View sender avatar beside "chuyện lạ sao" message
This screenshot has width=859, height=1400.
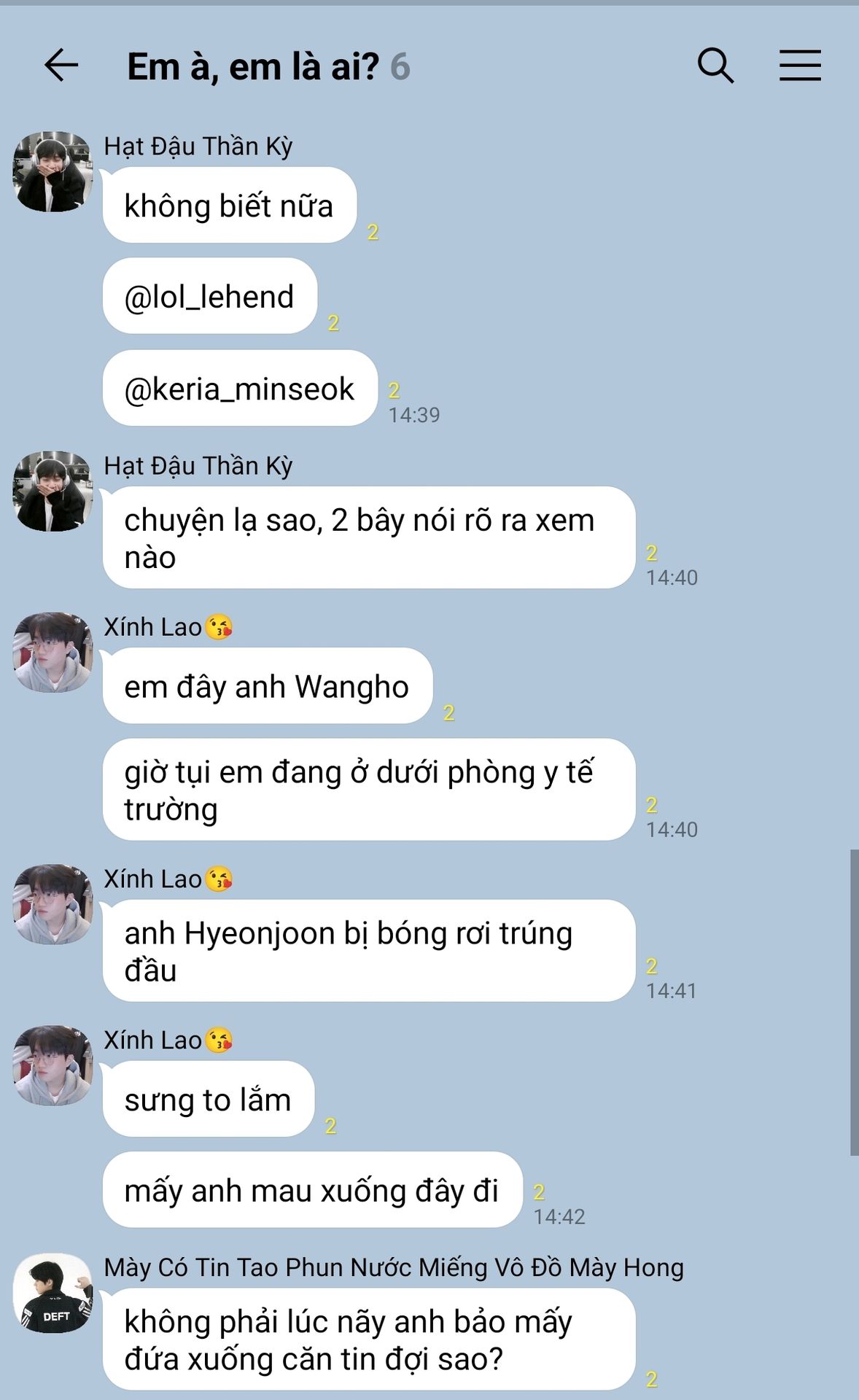53,491
